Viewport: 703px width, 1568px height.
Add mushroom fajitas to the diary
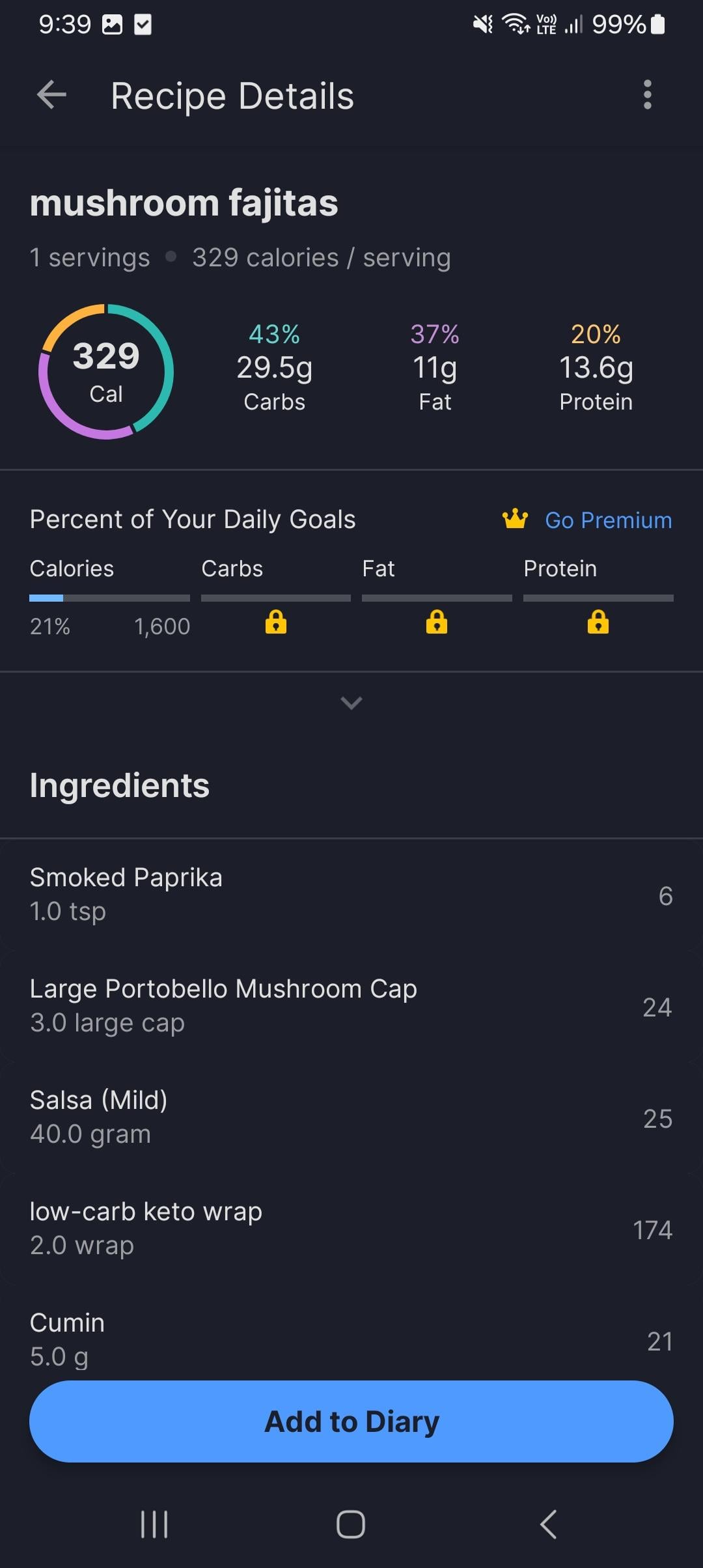tap(351, 1421)
